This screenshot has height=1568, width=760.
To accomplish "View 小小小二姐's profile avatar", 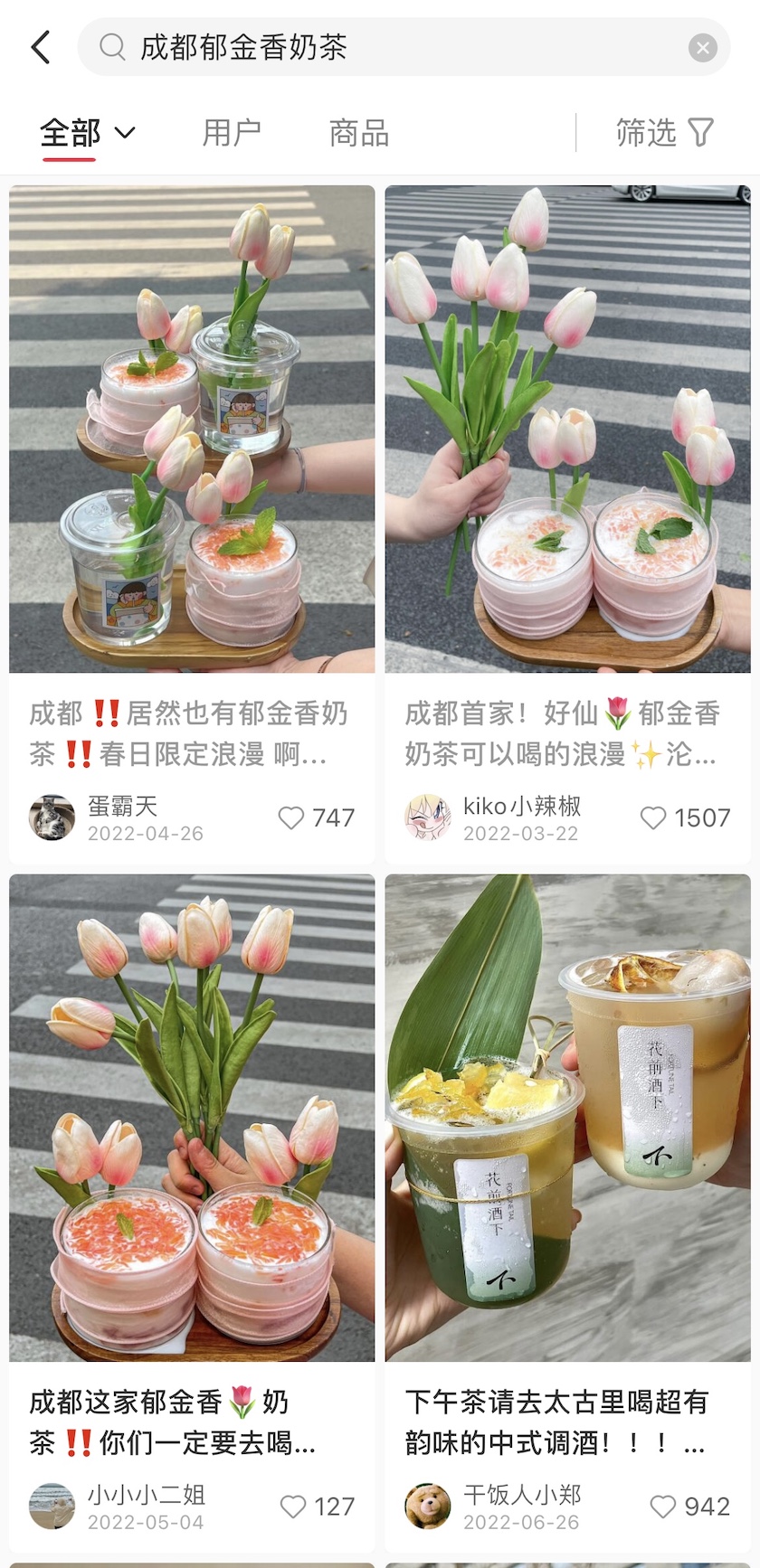I will [52, 1507].
